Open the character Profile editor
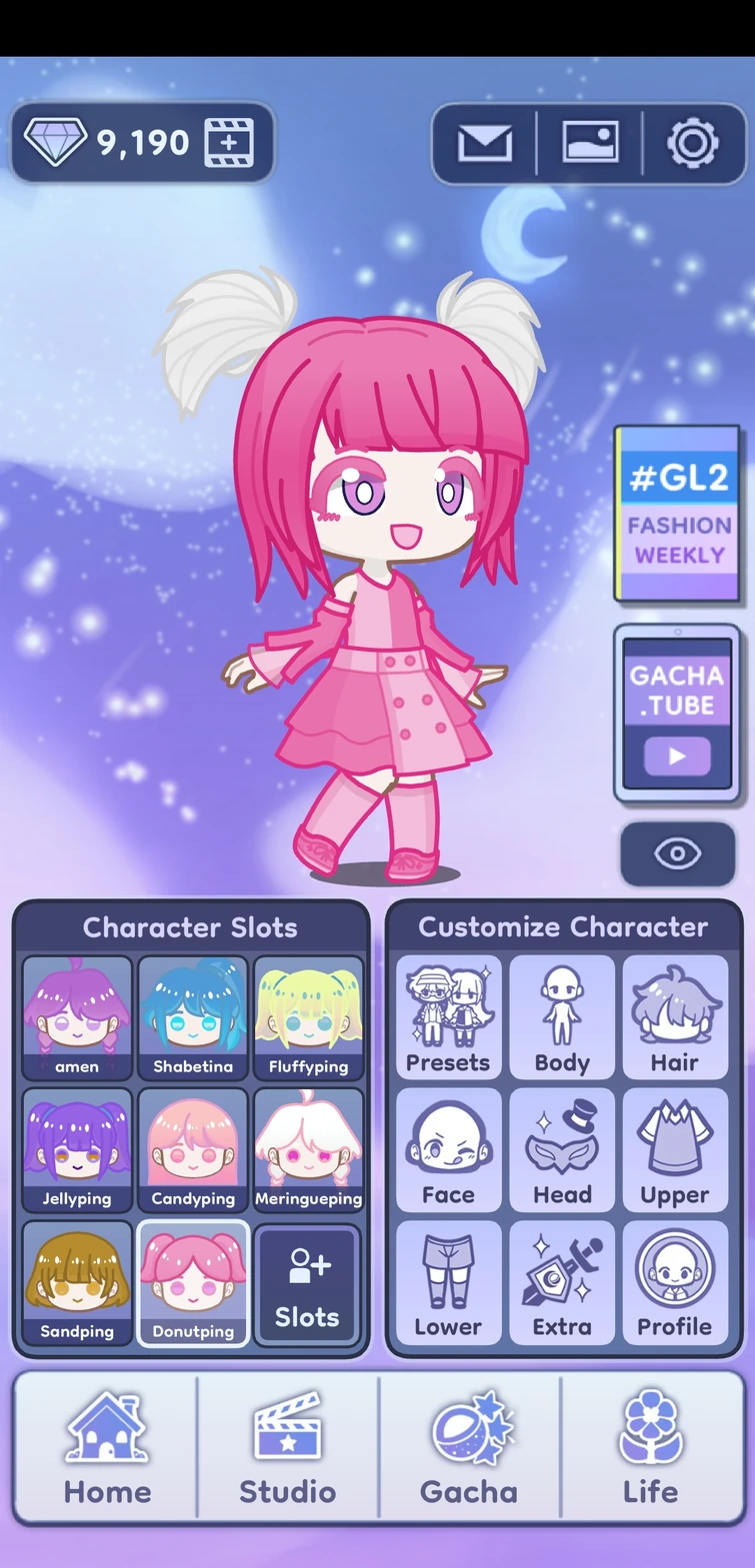 coord(675,1282)
